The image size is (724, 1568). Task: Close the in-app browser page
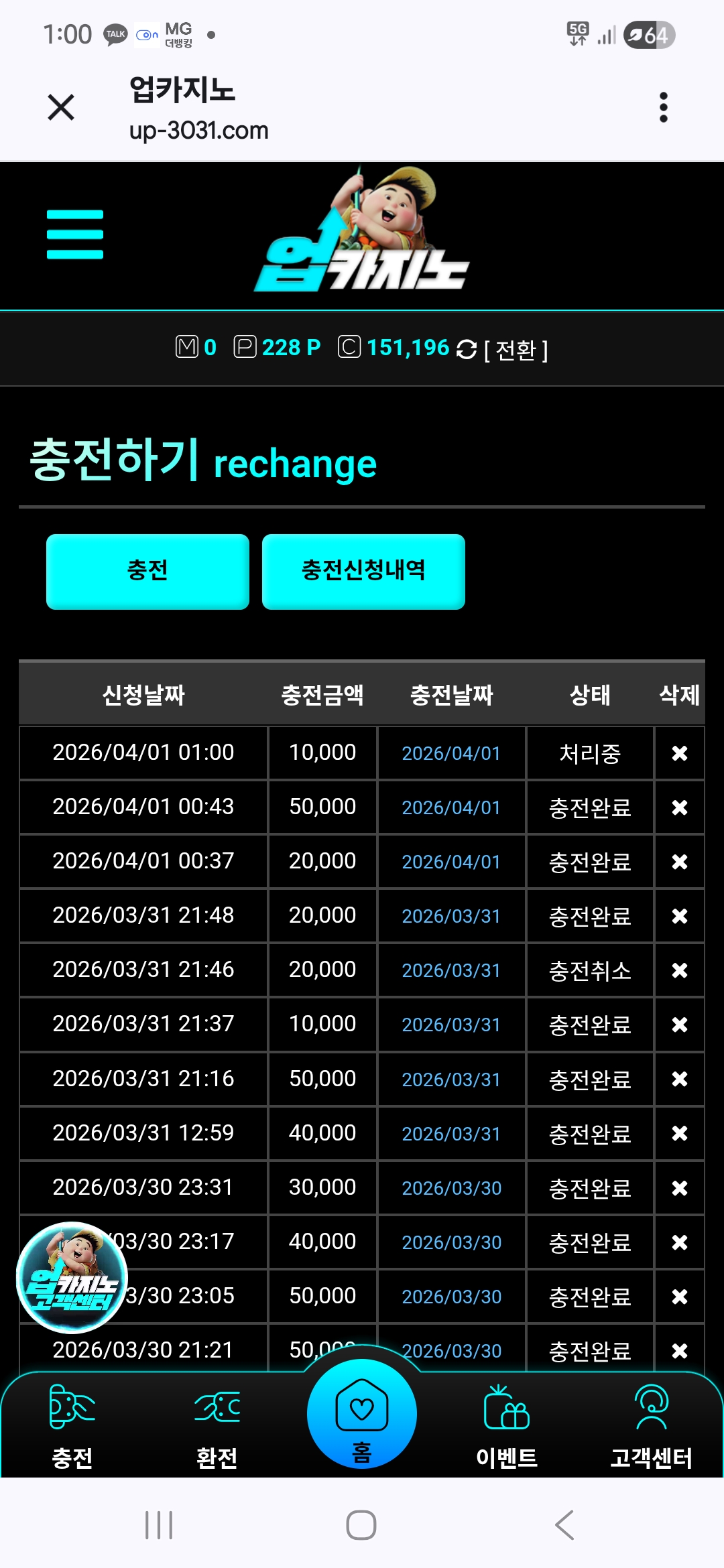point(61,107)
